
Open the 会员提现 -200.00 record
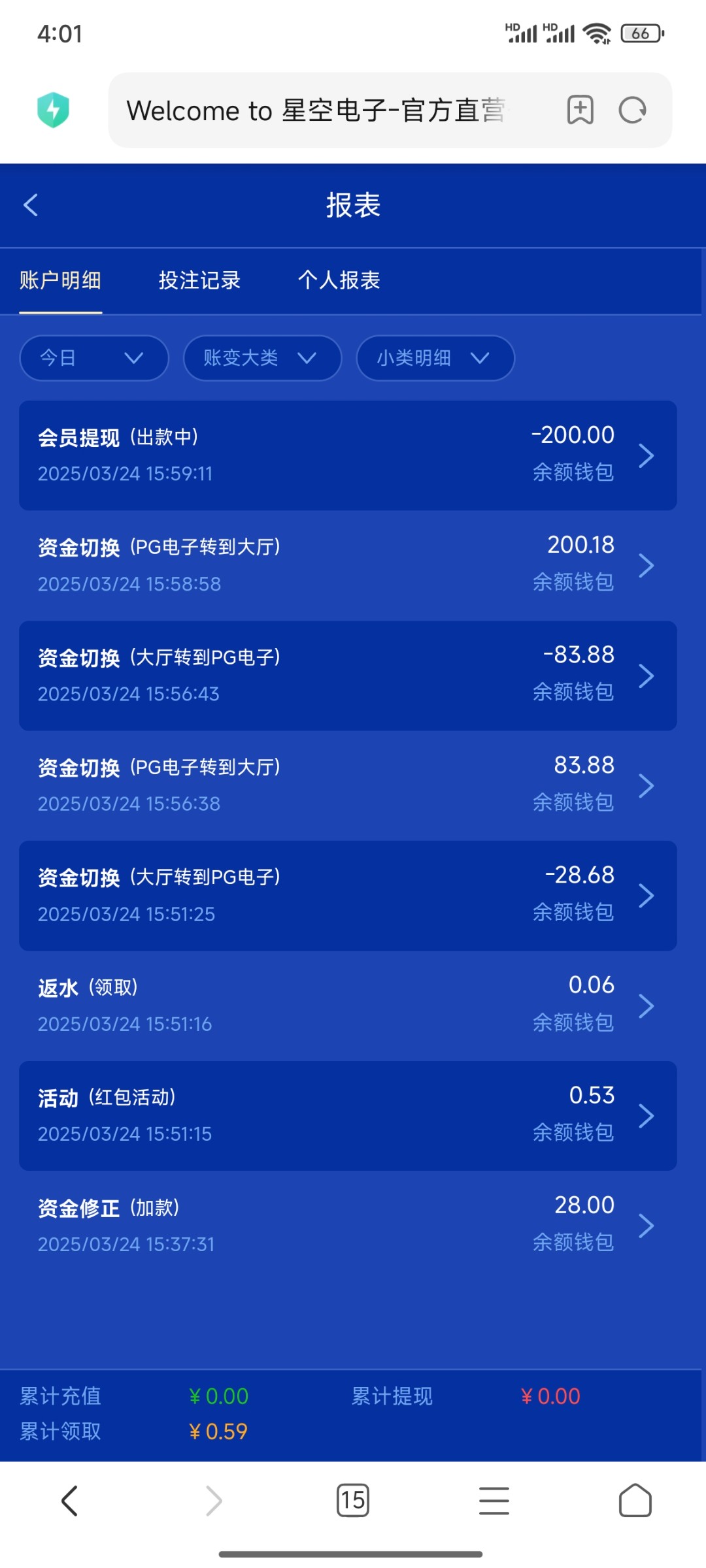coord(348,455)
